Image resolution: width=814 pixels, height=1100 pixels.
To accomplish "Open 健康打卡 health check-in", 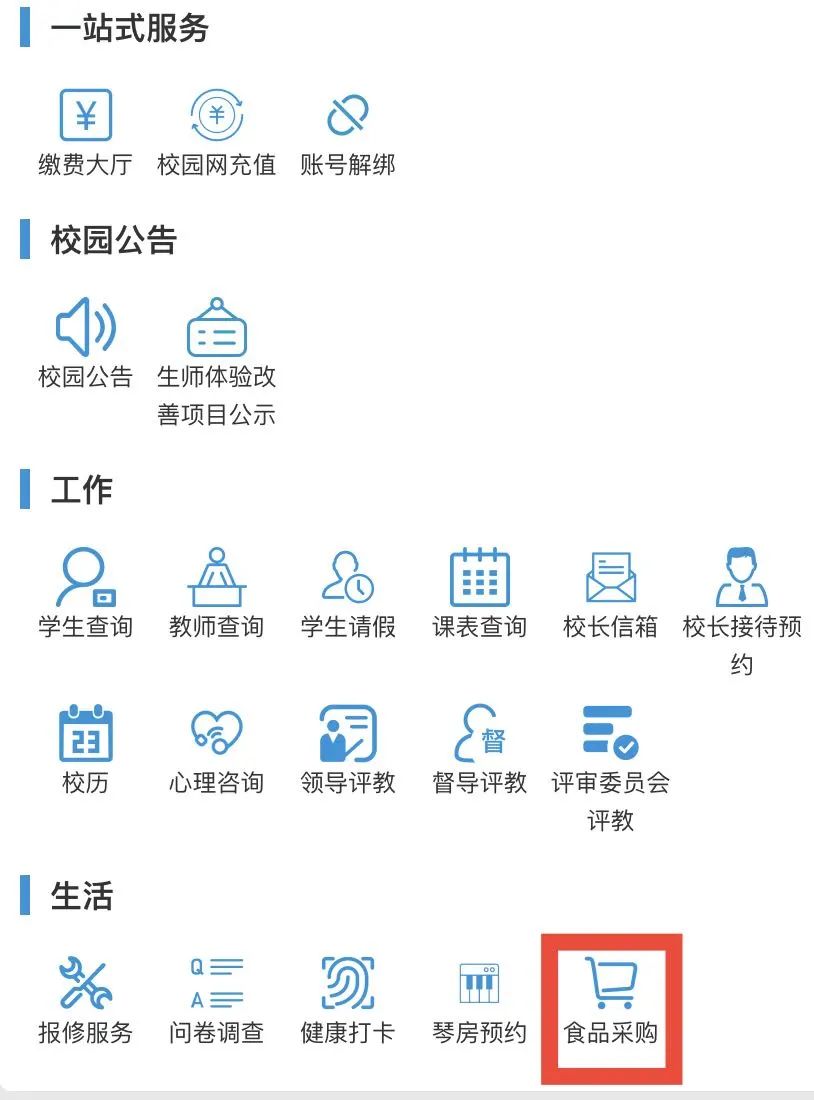I will pyautogui.click(x=348, y=985).
